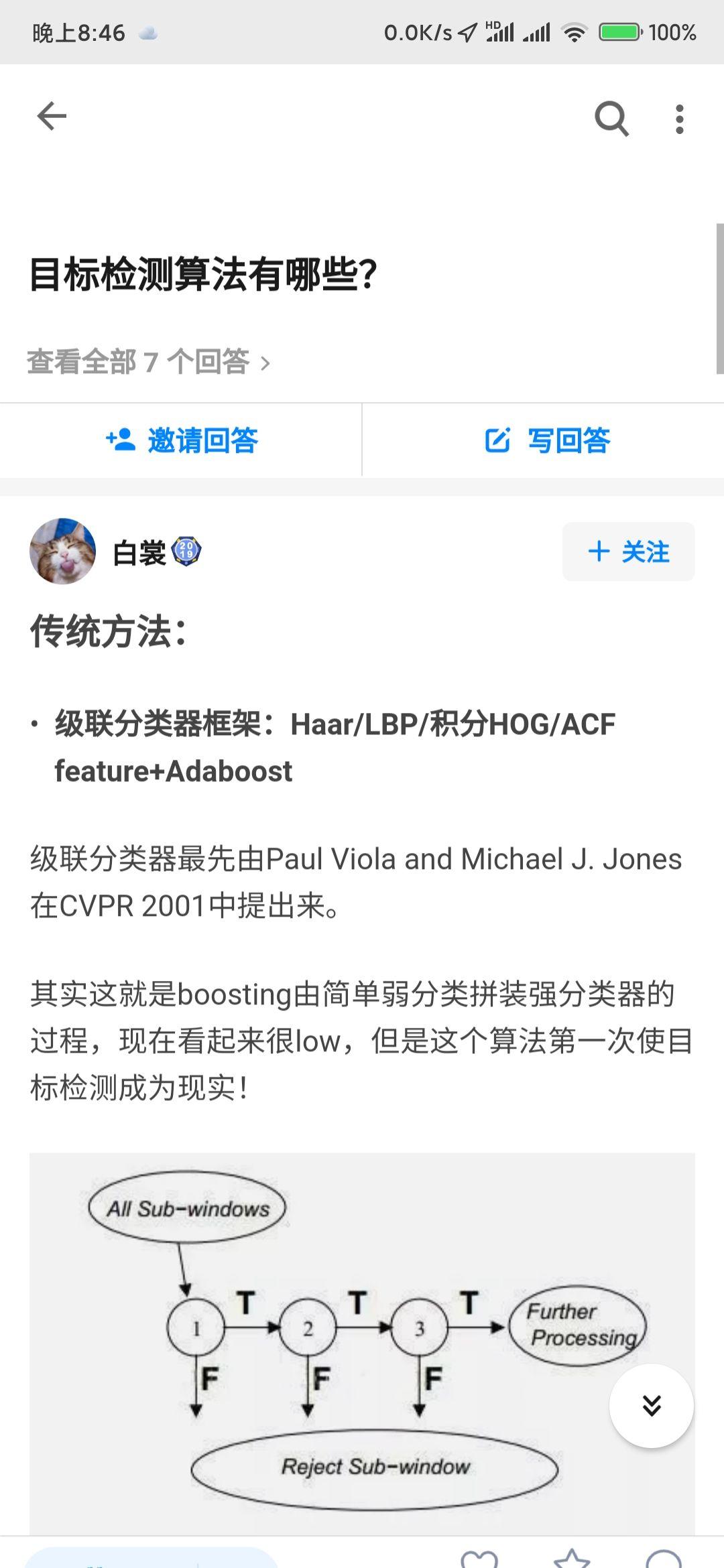Tap 写回答 to write an answer
The image size is (724, 1568).
pos(547,440)
